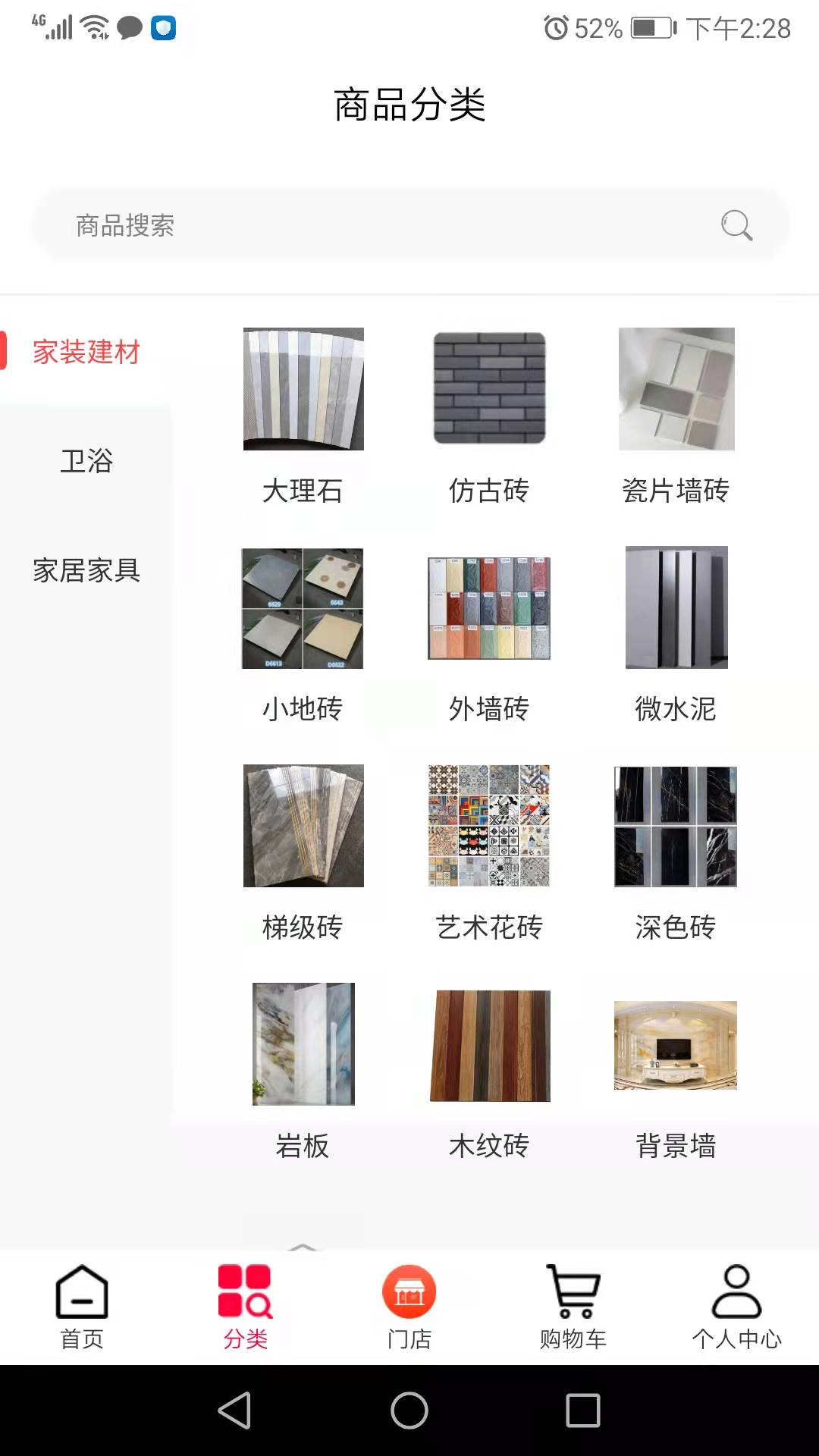Select the 家装建材 category

point(86,352)
